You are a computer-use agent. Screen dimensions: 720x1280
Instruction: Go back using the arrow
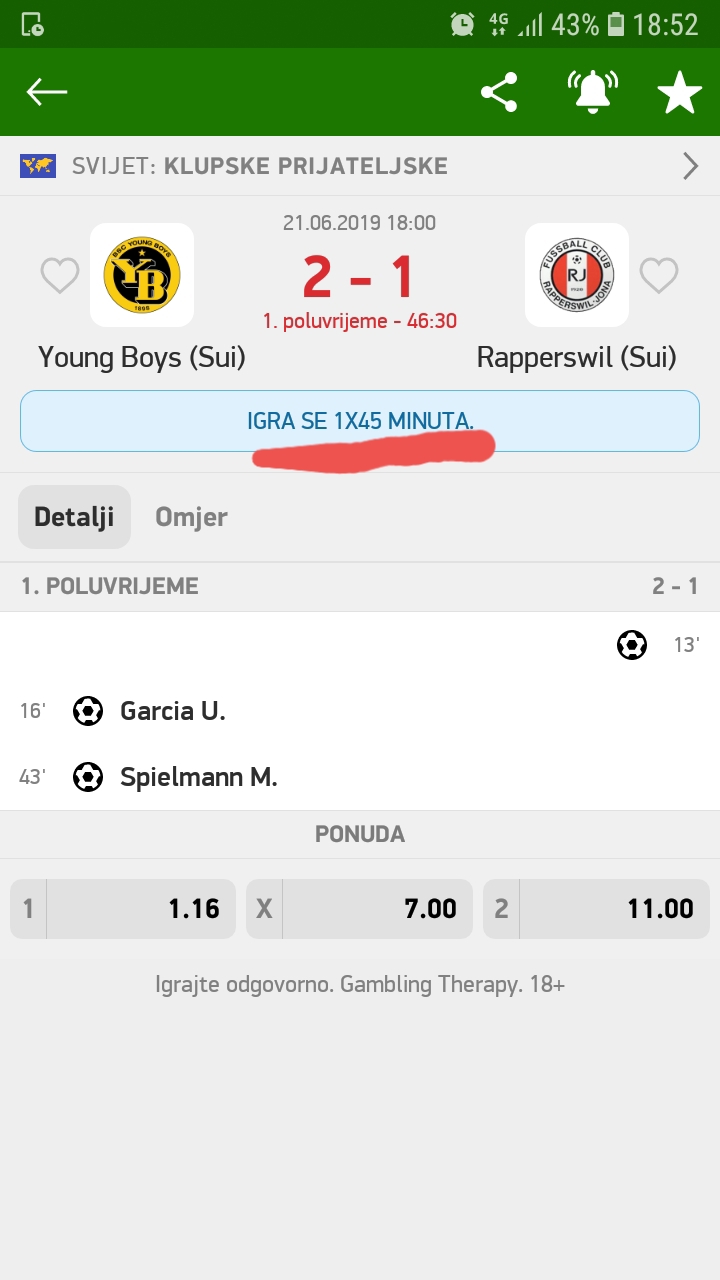tap(47, 93)
